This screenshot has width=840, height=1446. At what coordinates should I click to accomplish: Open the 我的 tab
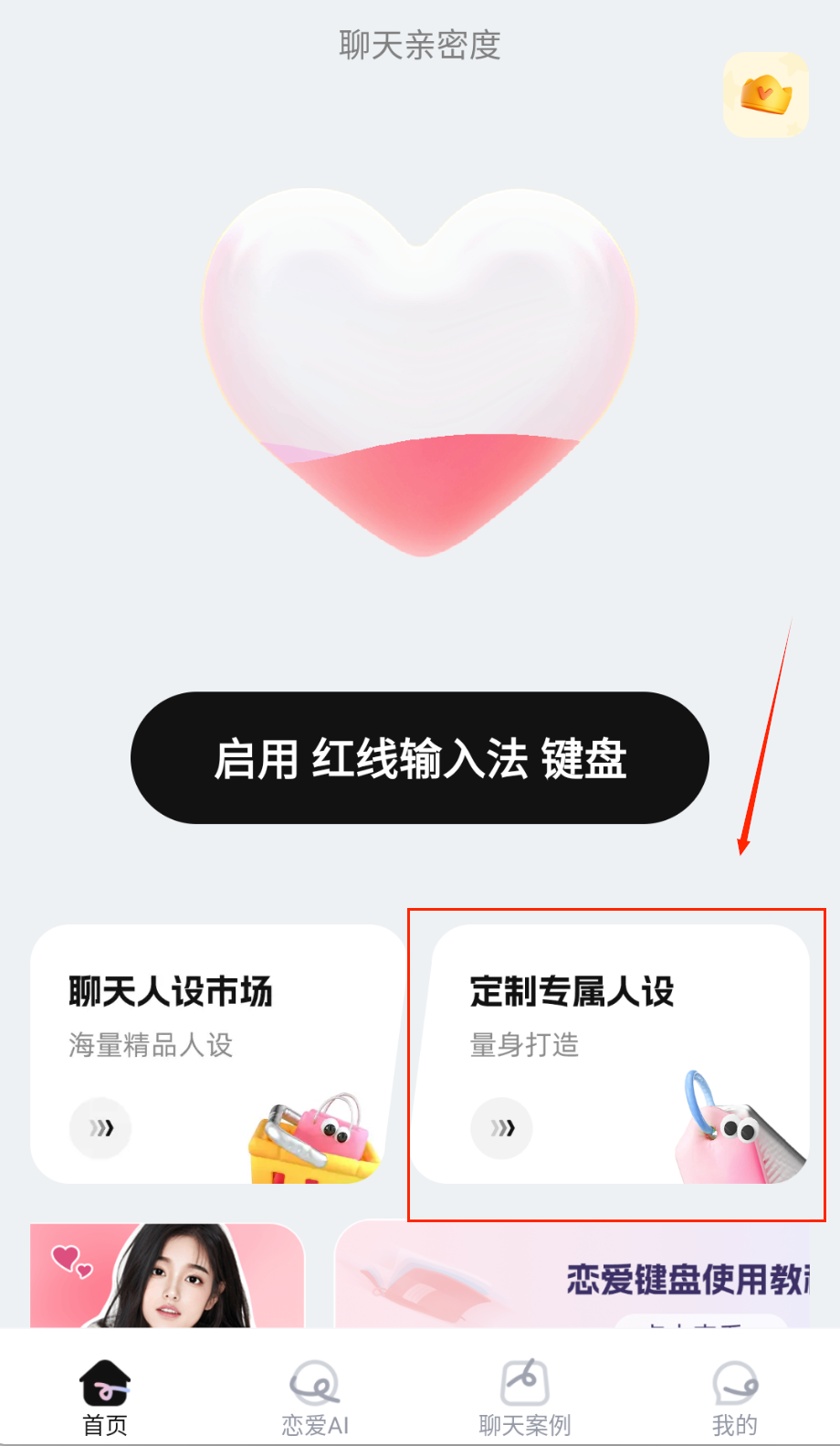pyautogui.click(x=735, y=1398)
